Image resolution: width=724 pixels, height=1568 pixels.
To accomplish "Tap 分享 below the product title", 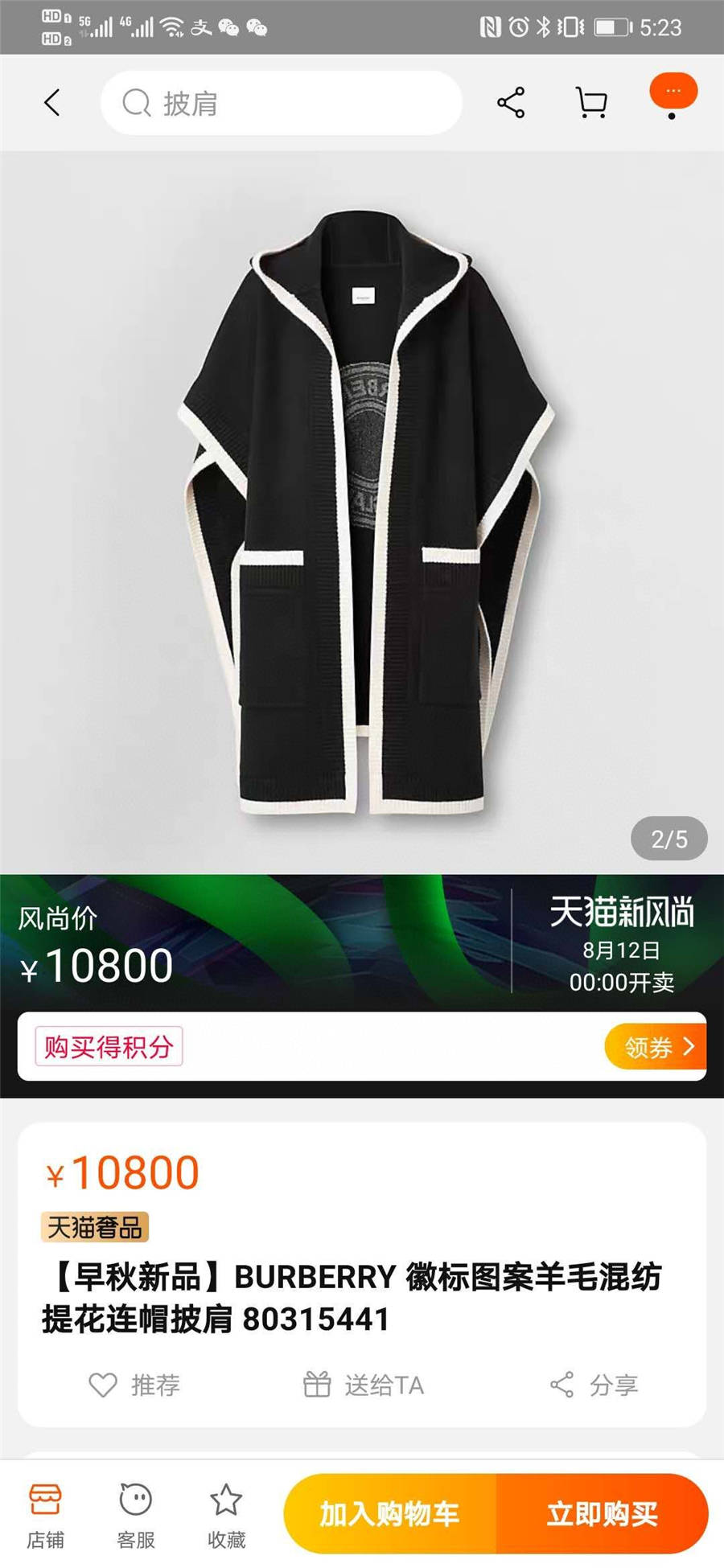I will (x=594, y=1385).
